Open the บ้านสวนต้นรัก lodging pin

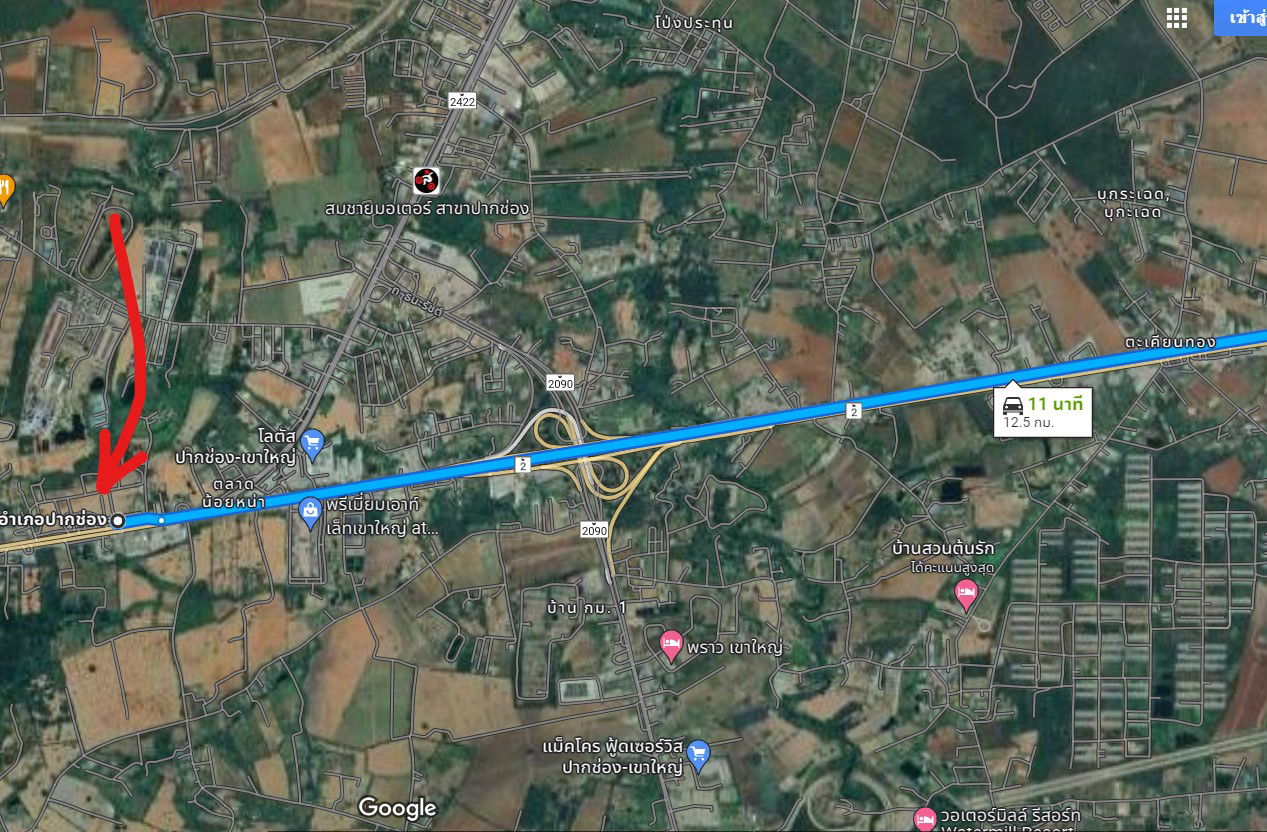coord(965,595)
